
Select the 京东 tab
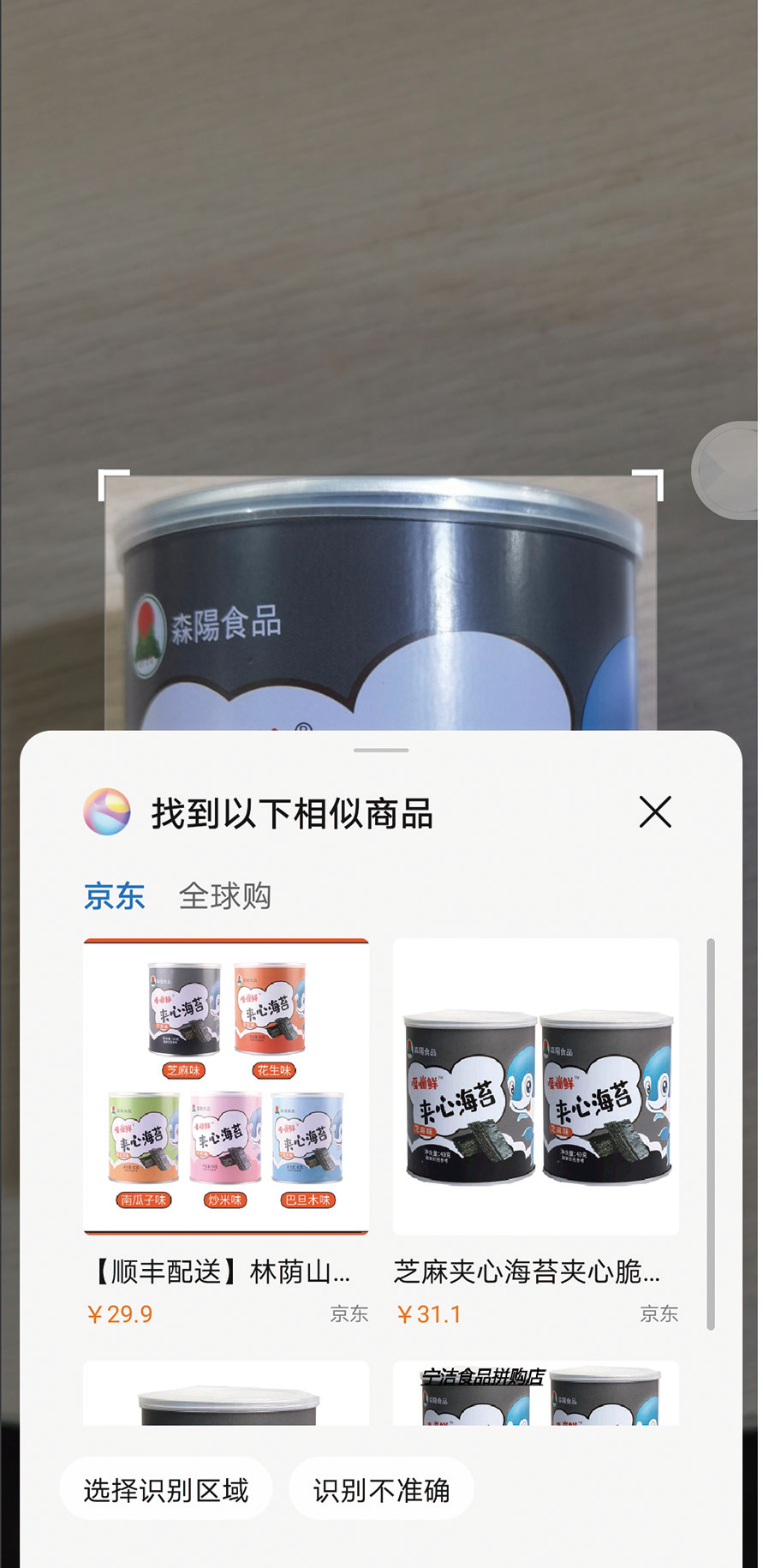tap(115, 895)
